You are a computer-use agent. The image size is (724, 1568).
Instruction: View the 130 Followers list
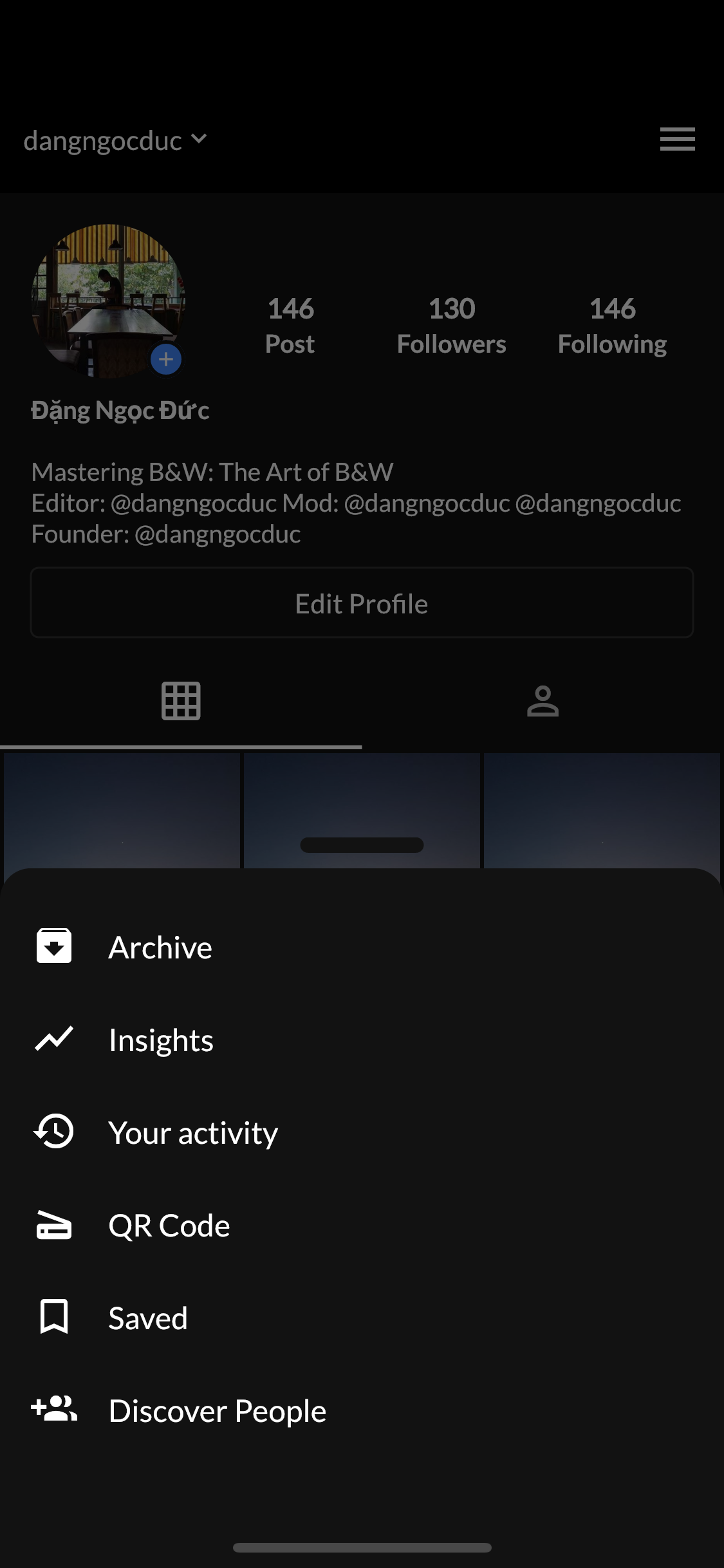[452, 326]
